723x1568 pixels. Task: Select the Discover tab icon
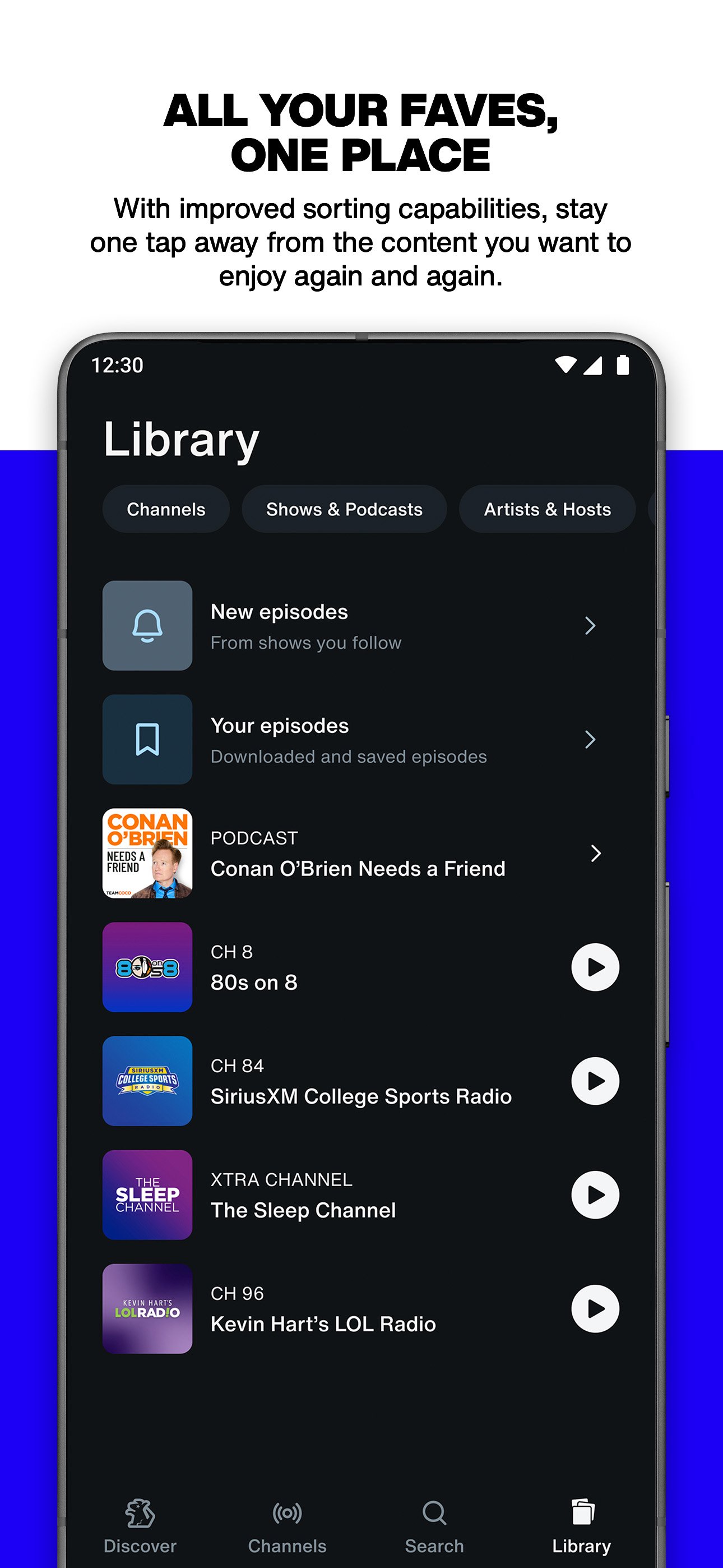[x=141, y=1511]
